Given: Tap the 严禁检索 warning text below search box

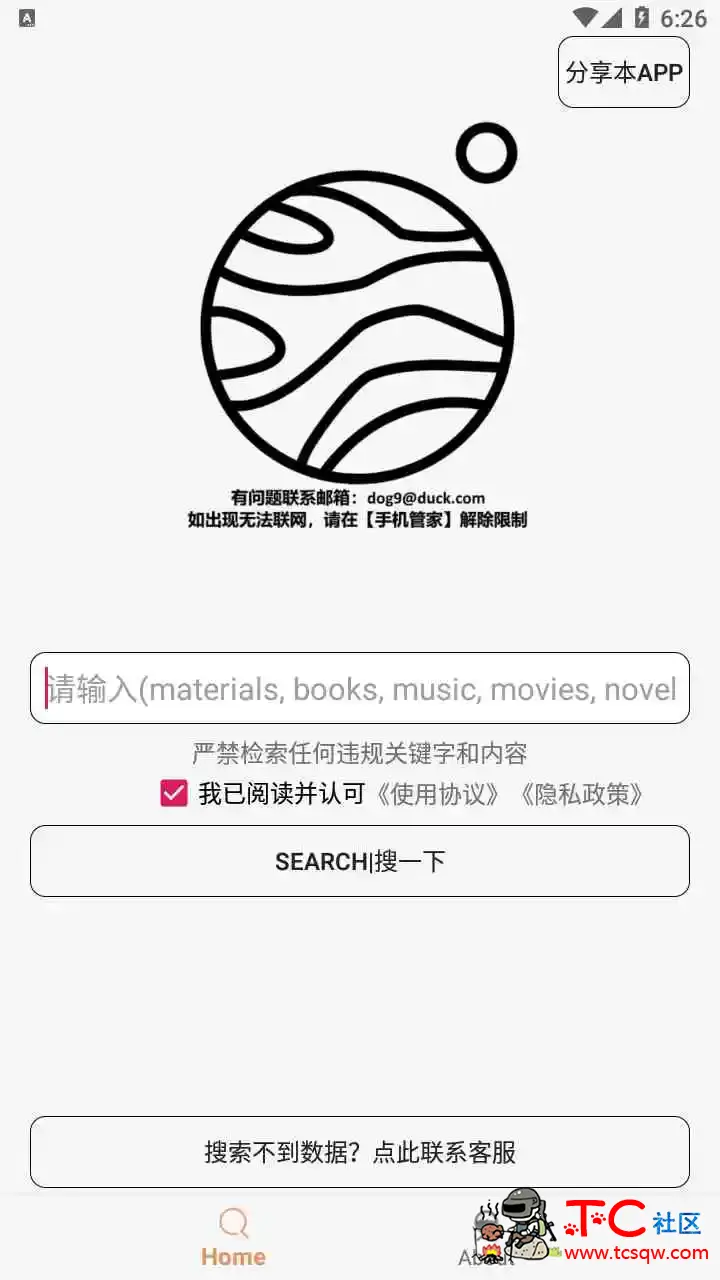Looking at the screenshot, I should (x=360, y=754).
